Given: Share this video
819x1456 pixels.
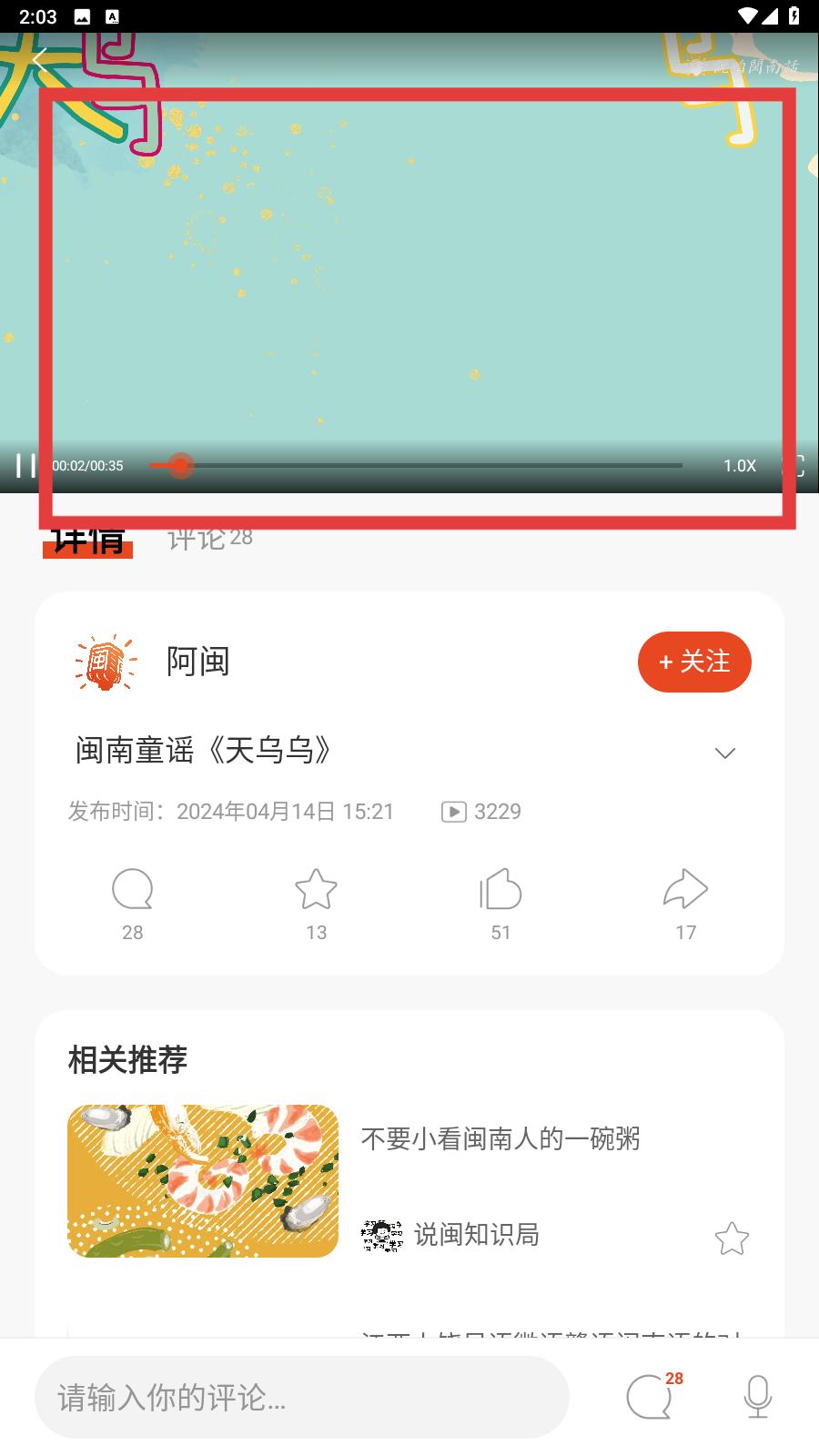Looking at the screenshot, I should point(685,890).
